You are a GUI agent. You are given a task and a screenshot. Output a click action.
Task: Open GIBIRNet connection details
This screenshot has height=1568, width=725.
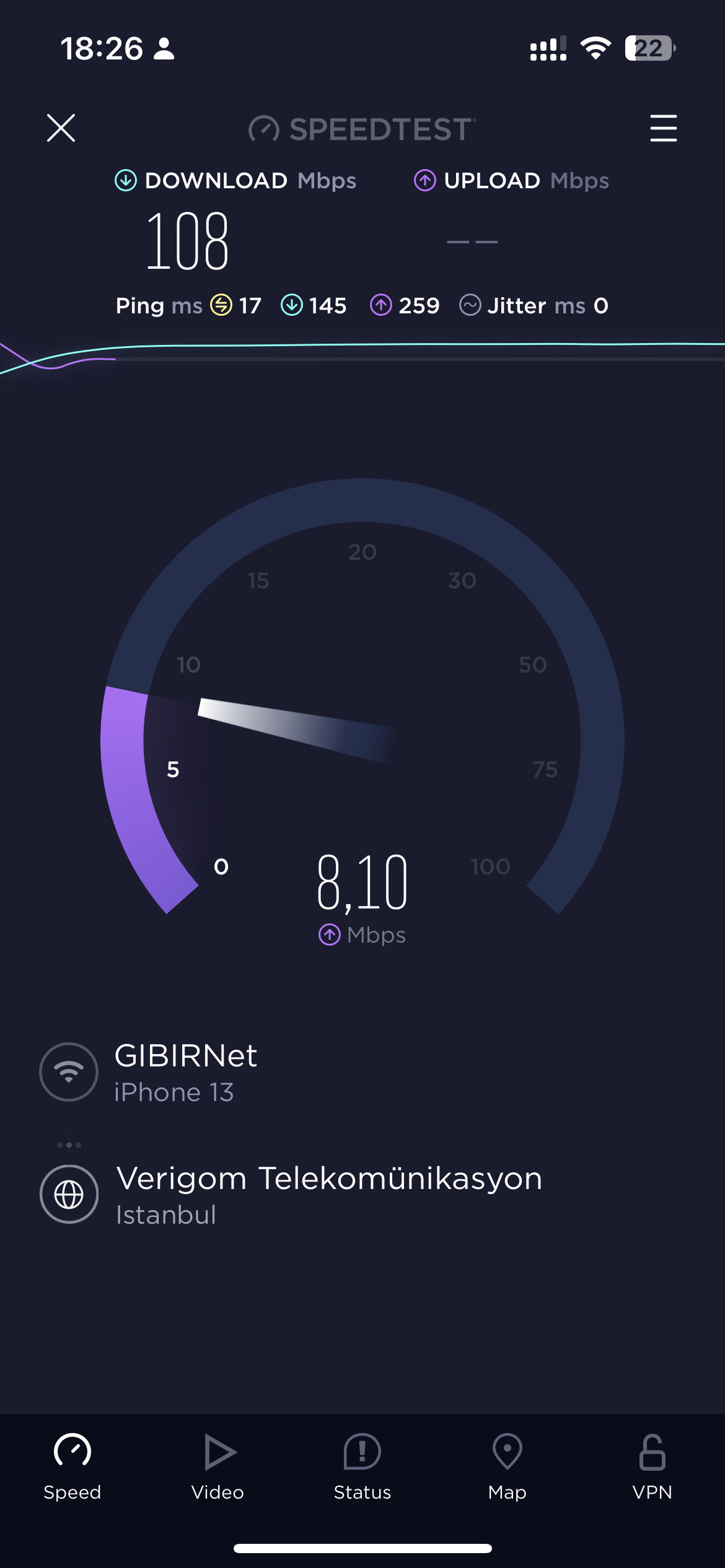[x=186, y=1072]
